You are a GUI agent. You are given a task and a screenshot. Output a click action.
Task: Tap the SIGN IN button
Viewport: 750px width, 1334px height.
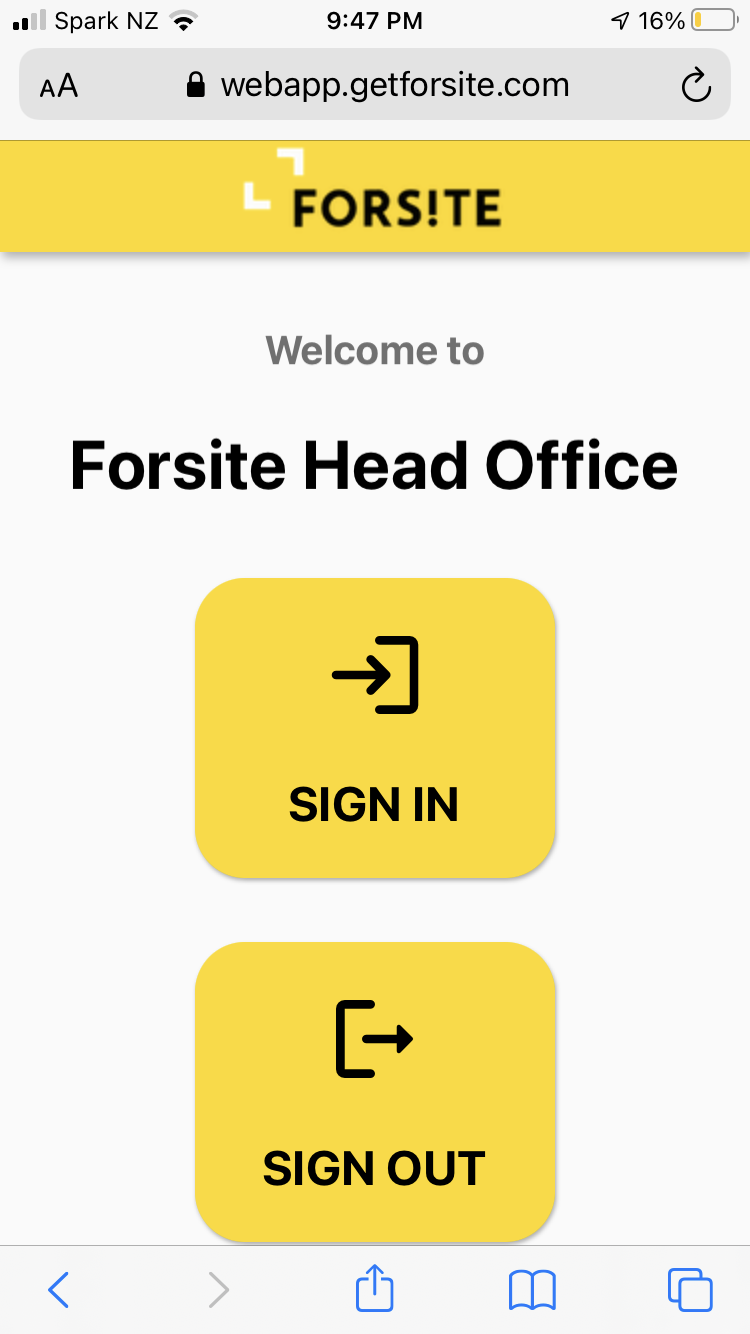pyautogui.click(x=375, y=728)
